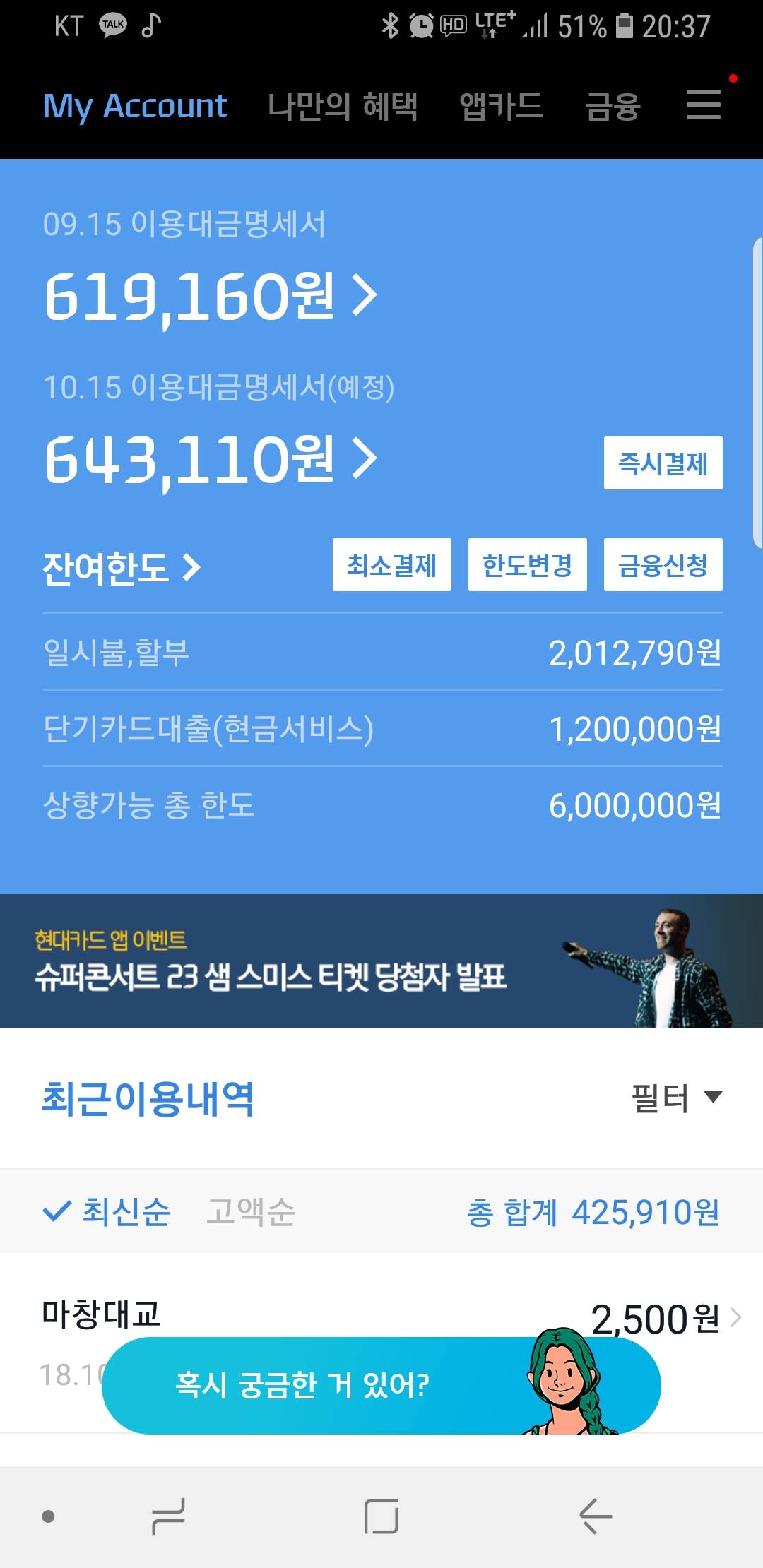Open the hamburger menu
This screenshot has width=763, height=1568.
(x=703, y=105)
